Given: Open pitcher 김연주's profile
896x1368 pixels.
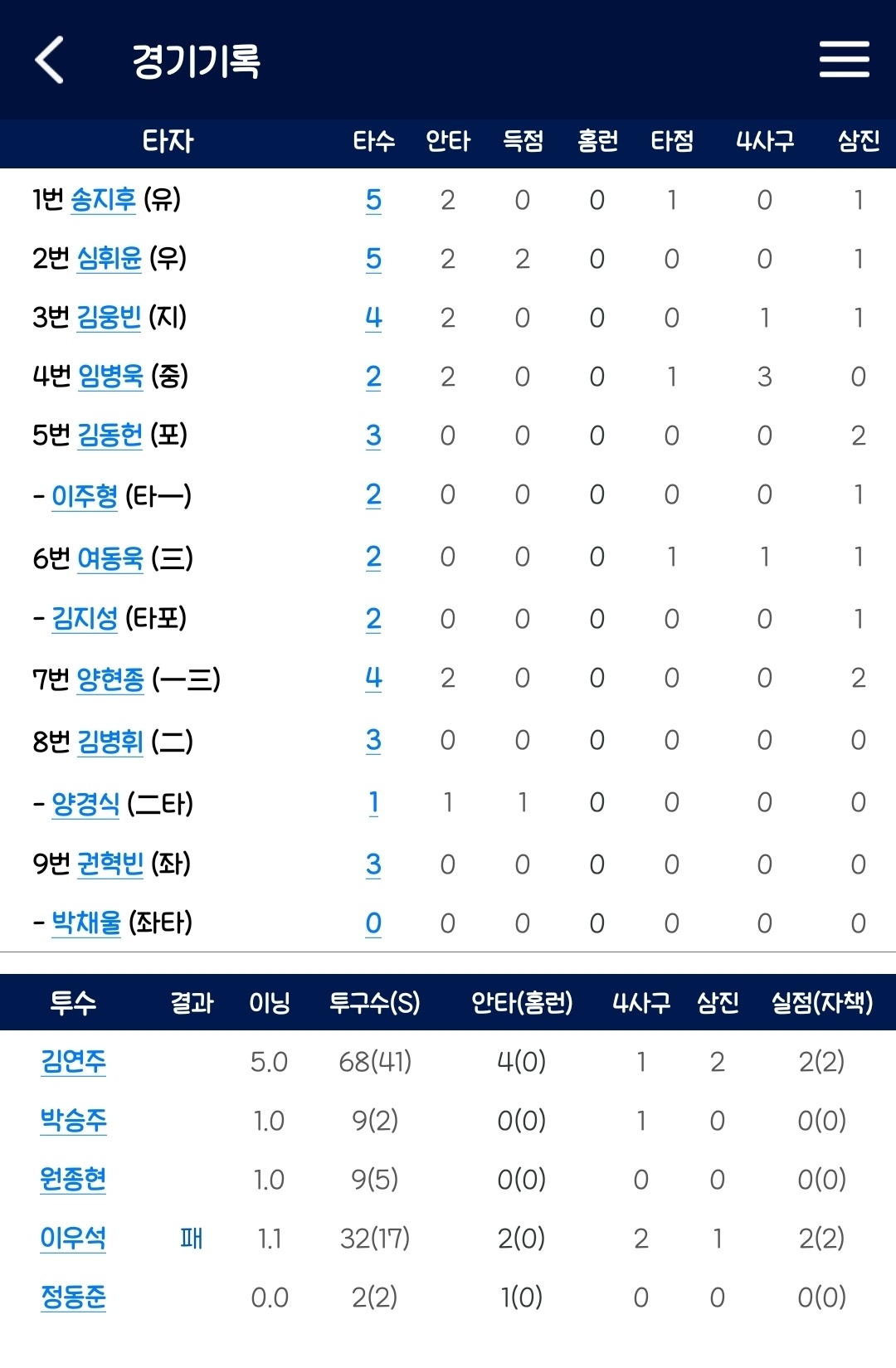Looking at the screenshot, I should coord(74,1062).
